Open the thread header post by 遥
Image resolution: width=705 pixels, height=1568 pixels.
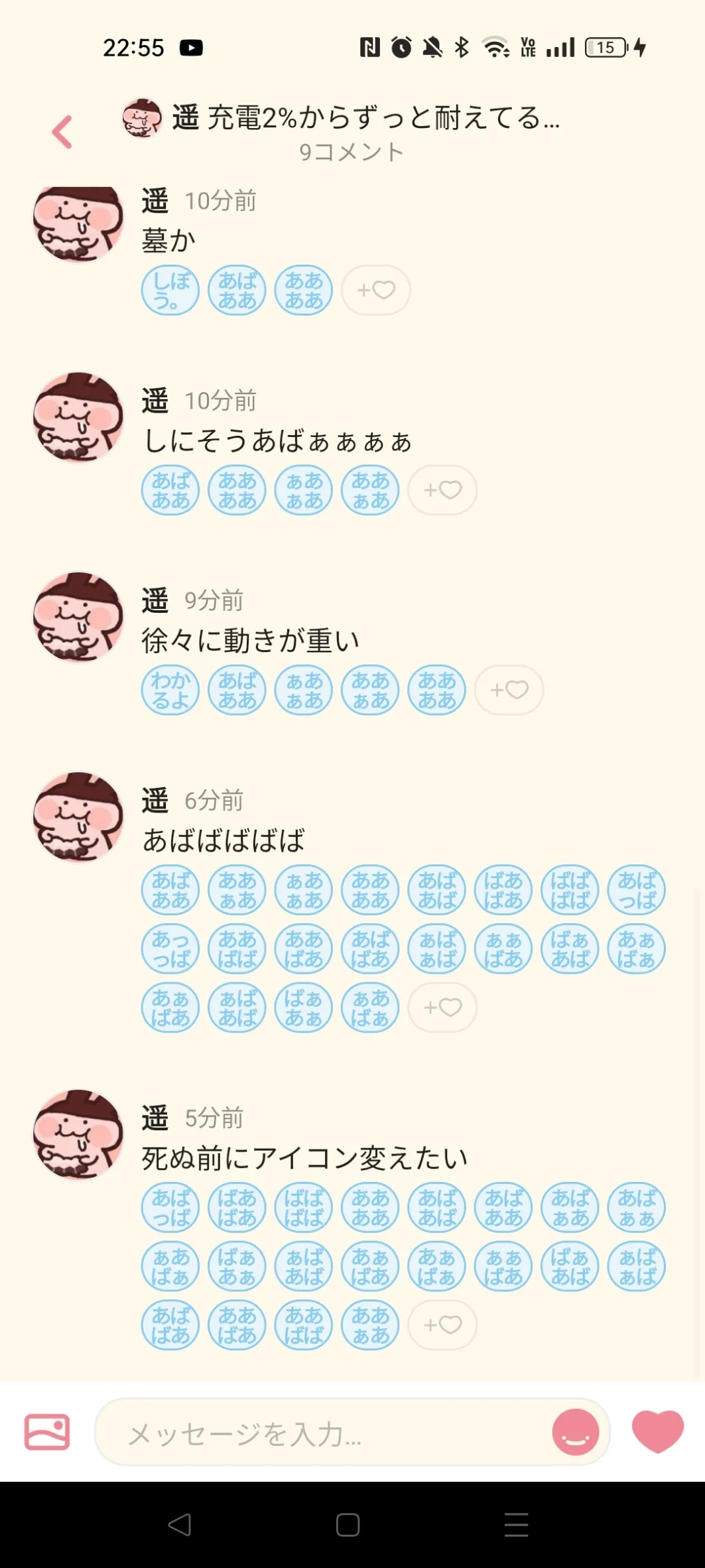[x=365, y=118]
